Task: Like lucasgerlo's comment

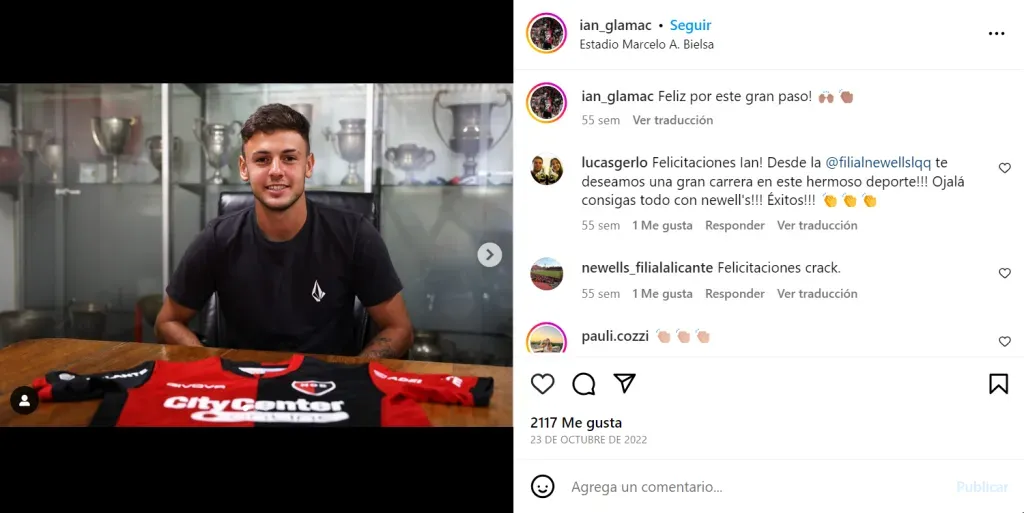Action: coord(1005,168)
